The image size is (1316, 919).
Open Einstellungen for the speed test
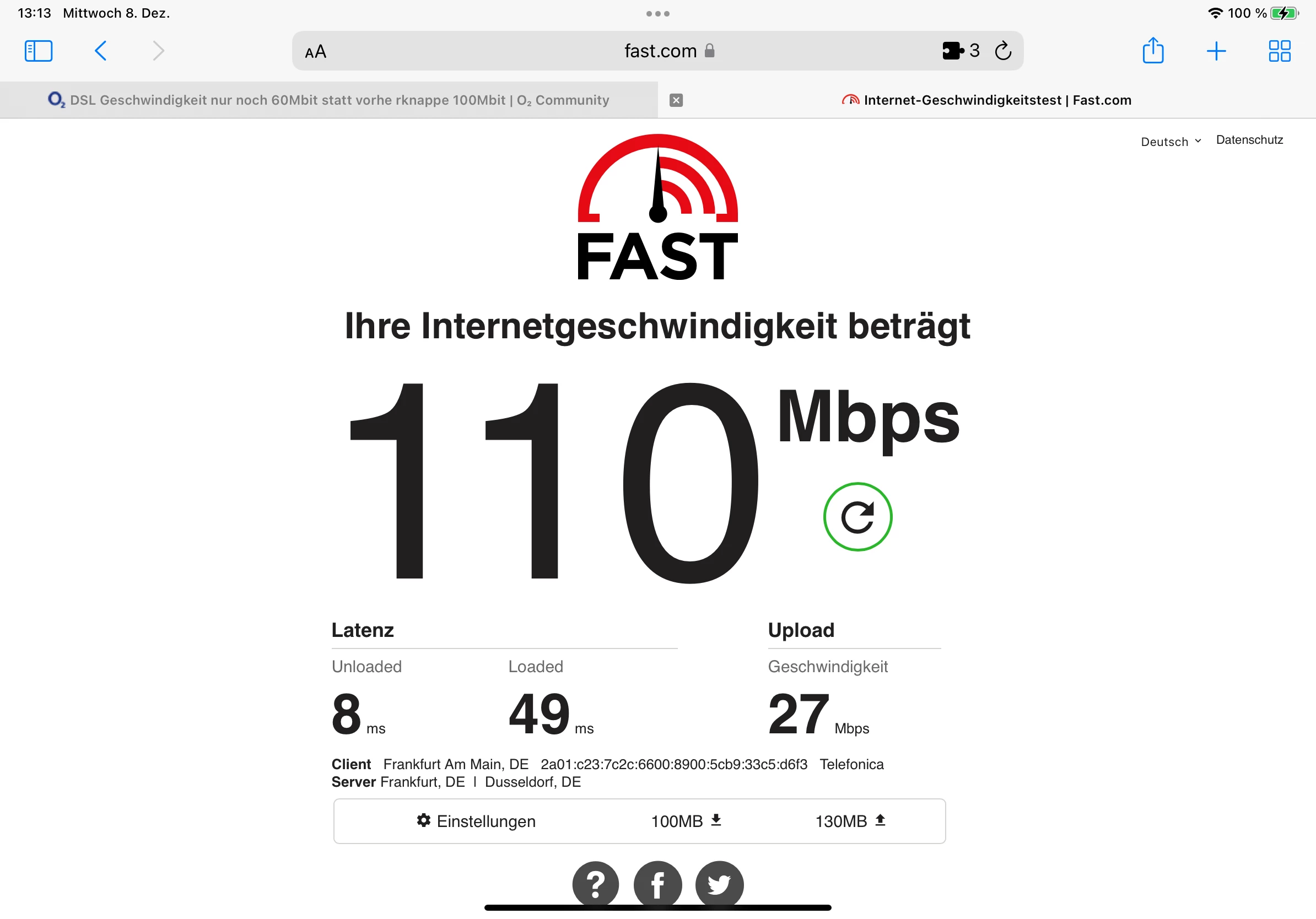(x=476, y=821)
